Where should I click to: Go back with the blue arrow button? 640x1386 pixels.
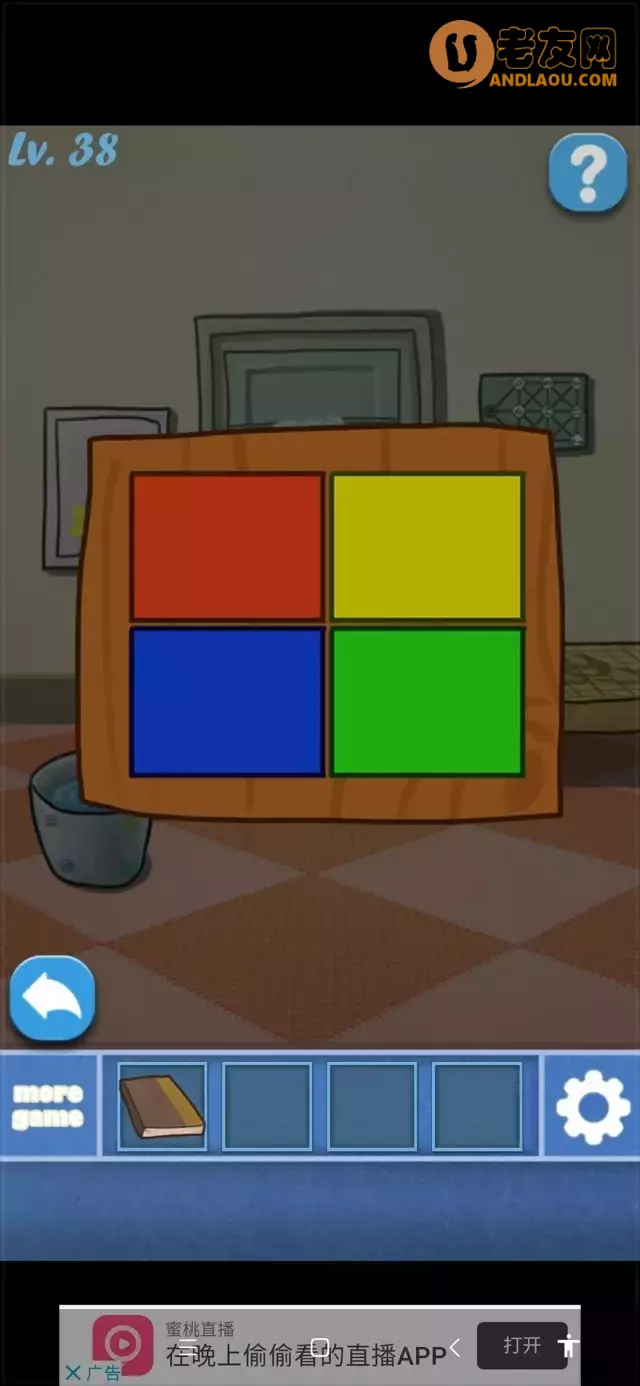(x=52, y=999)
